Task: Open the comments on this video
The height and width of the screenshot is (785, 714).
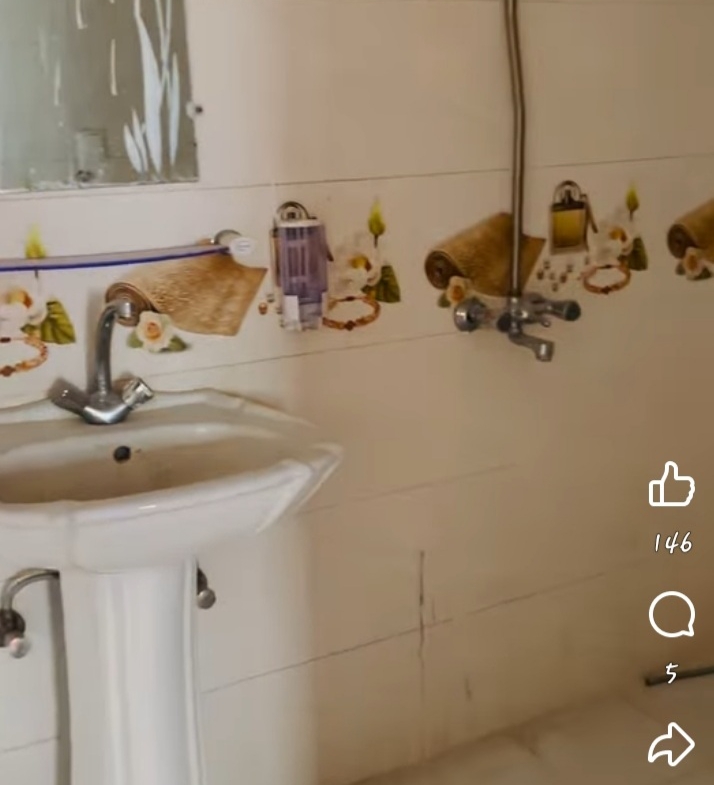Action: (671, 614)
